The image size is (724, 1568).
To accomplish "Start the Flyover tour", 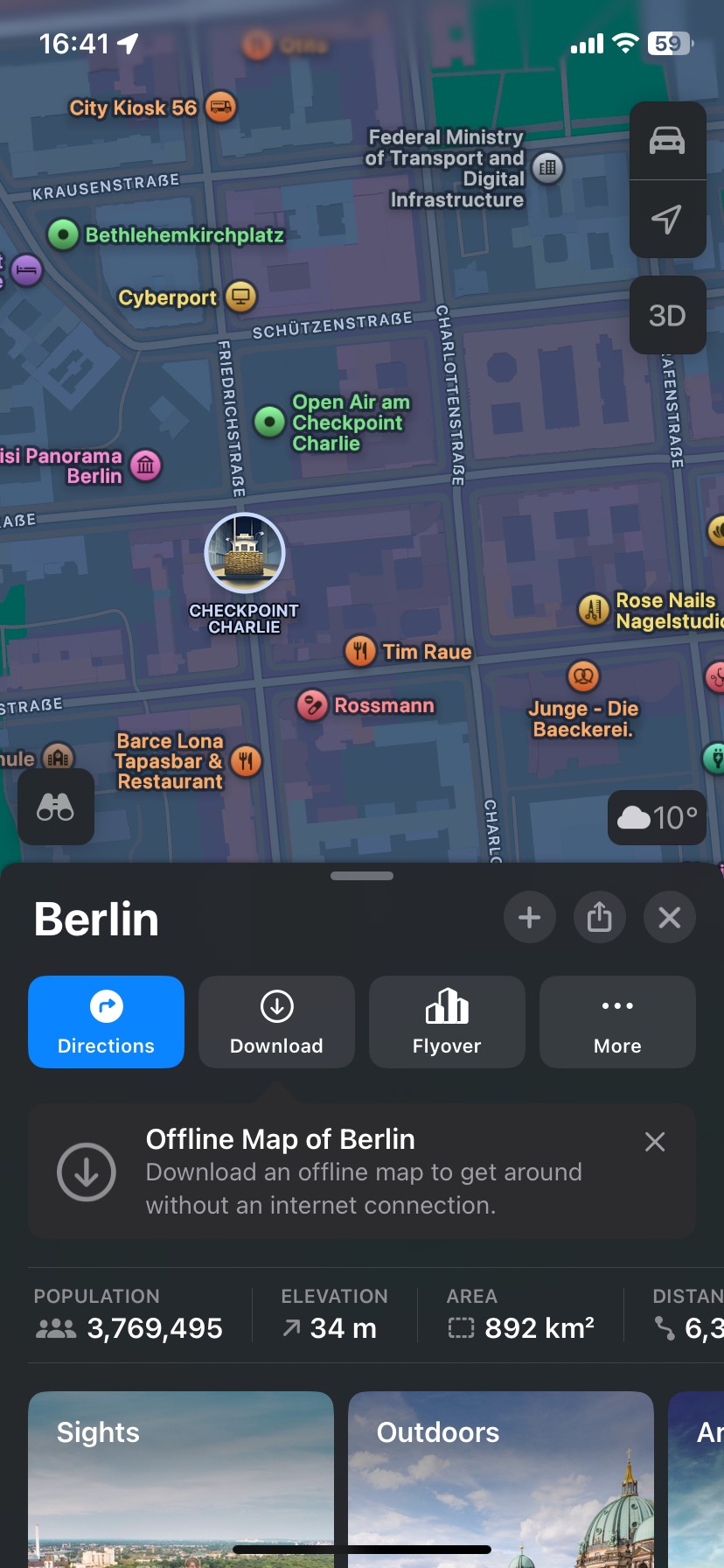I will point(447,1022).
